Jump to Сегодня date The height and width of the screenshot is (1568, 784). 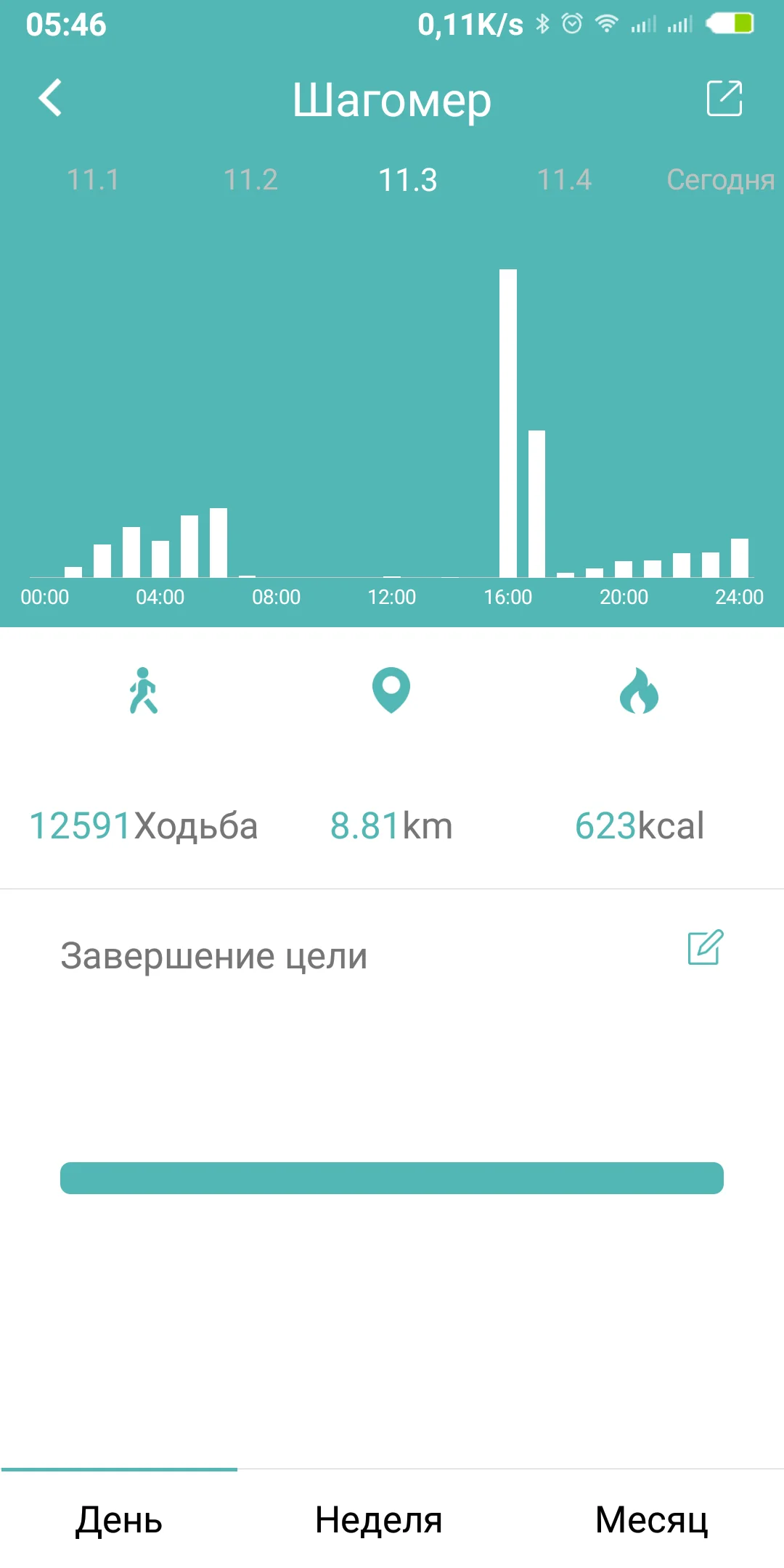coord(720,180)
